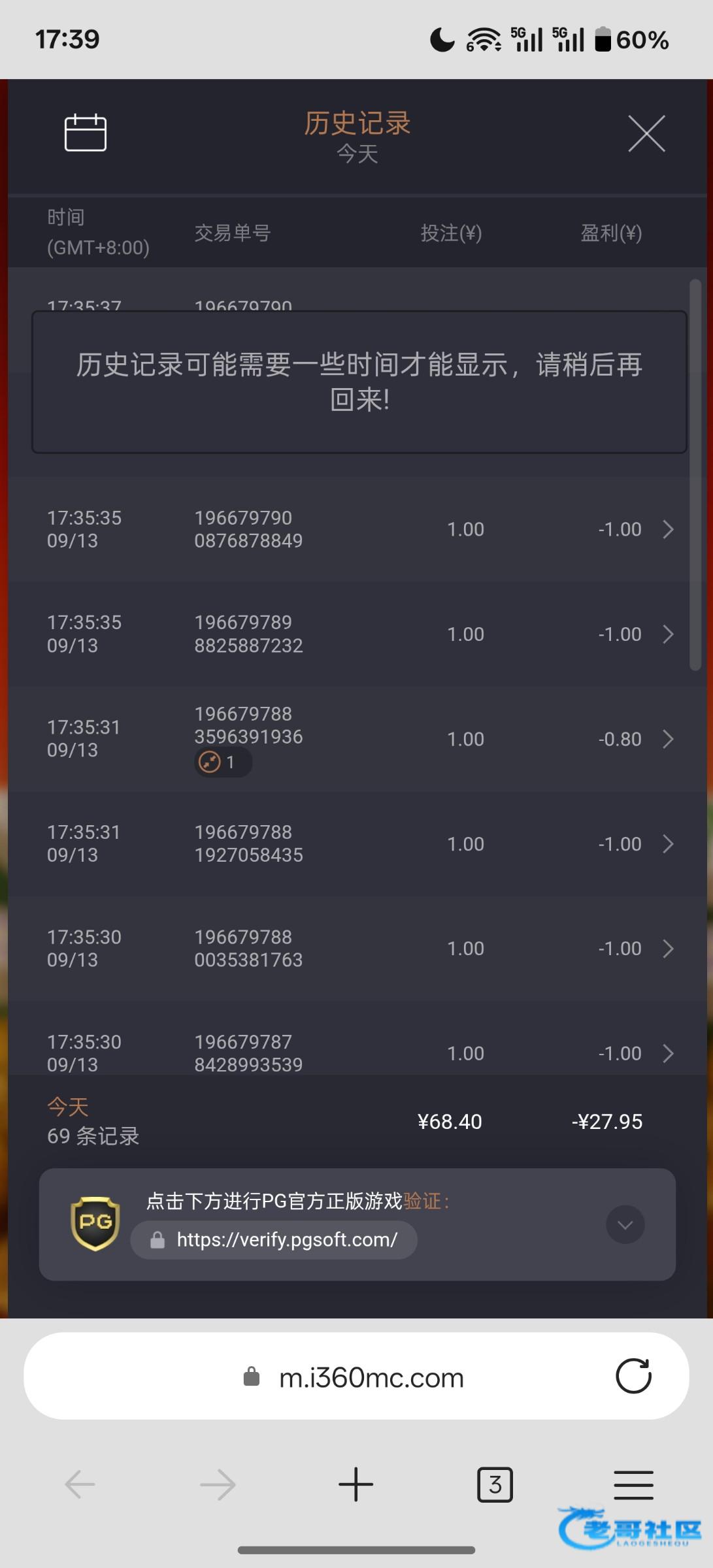Image resolution: width=713 pixels, height=1568 pixels.
Task: Open the browser hamburger menu
Action: click(633, 1484)
